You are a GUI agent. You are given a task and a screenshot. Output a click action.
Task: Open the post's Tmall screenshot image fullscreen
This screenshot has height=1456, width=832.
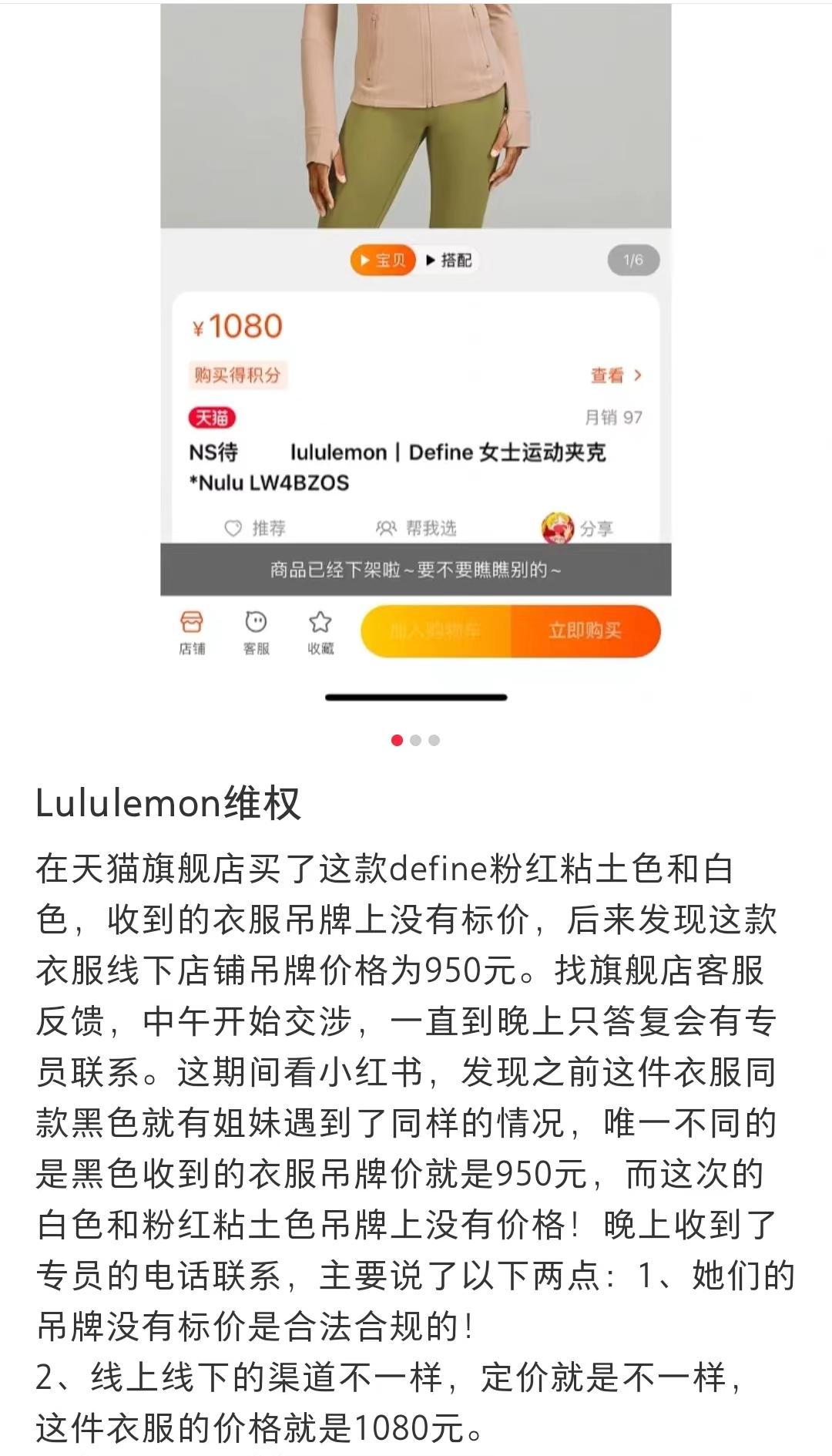tap(416, 355)
